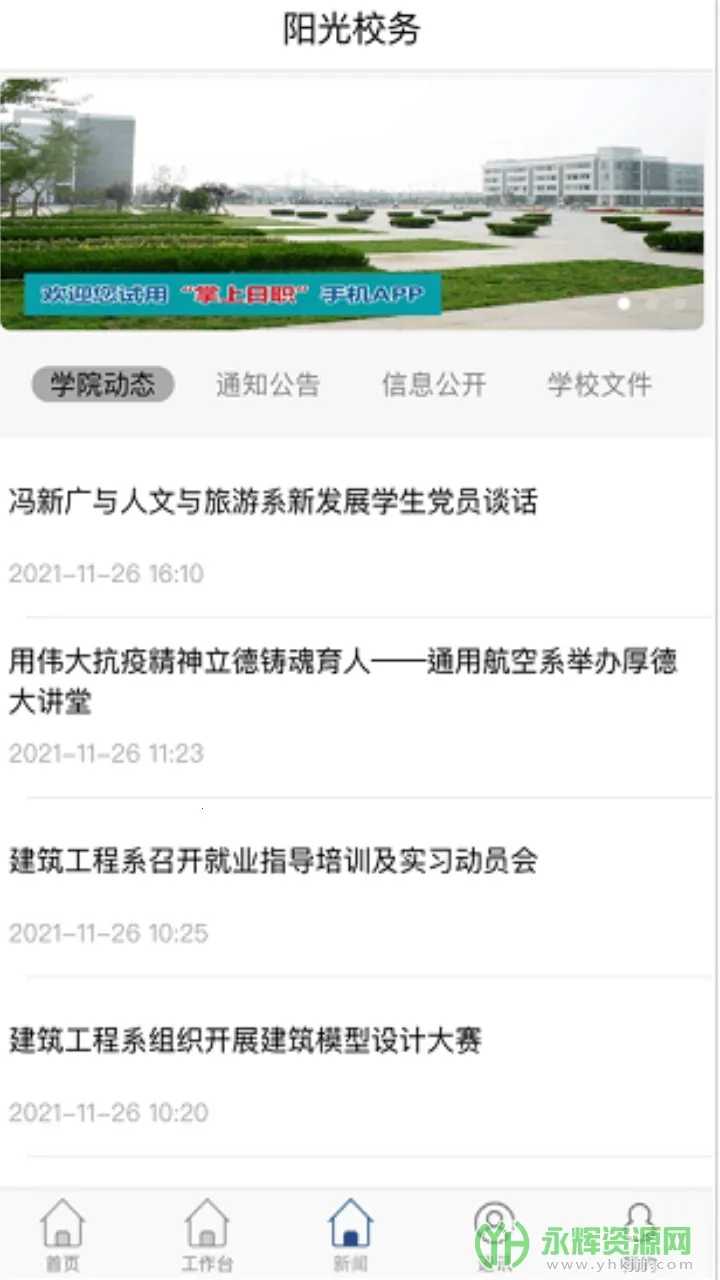Switch to the 通知公告 tab
720x1280 pixels.
point(267,385)
